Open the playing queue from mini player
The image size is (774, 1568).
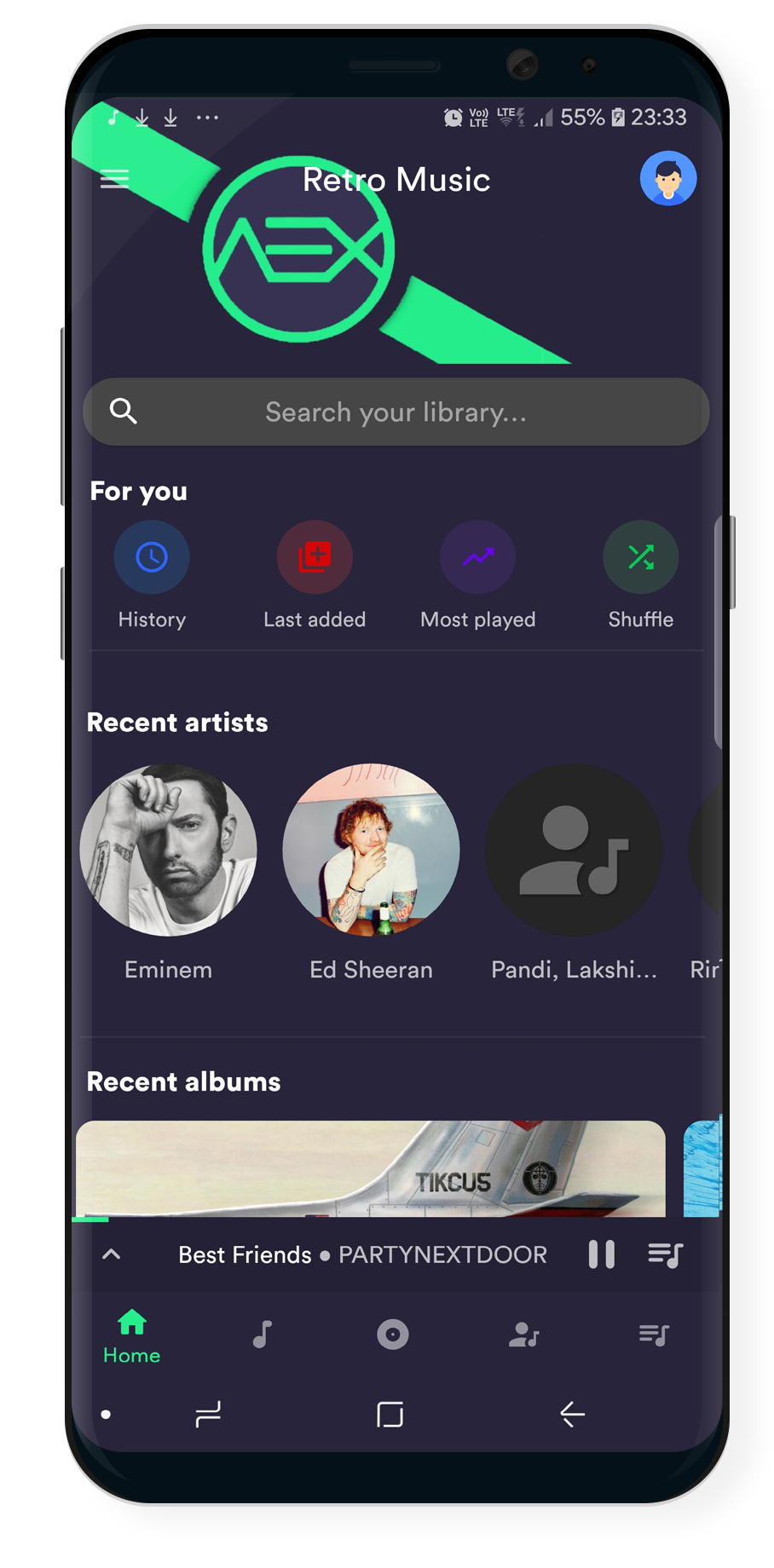coord(665,1254)
